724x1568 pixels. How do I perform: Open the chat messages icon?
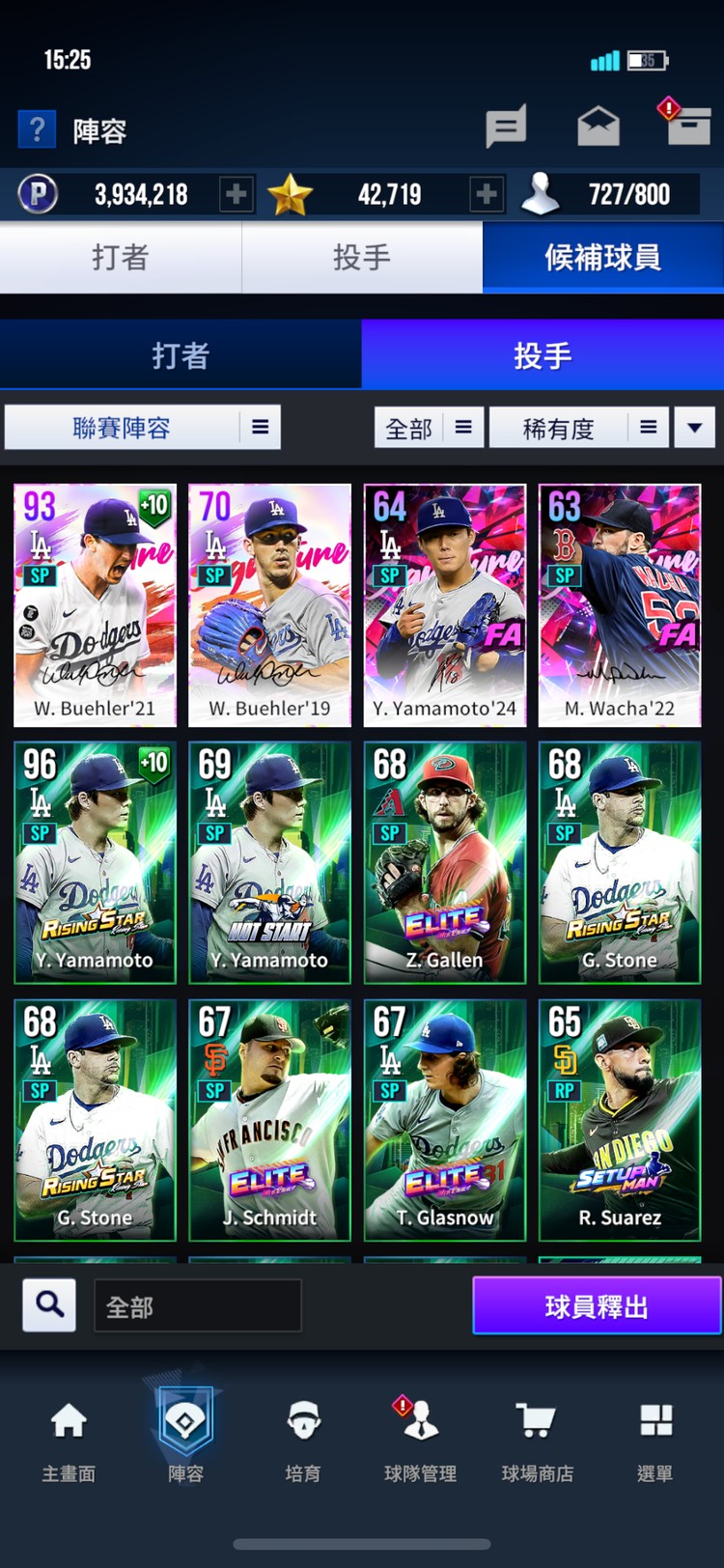tap(506, 126)
